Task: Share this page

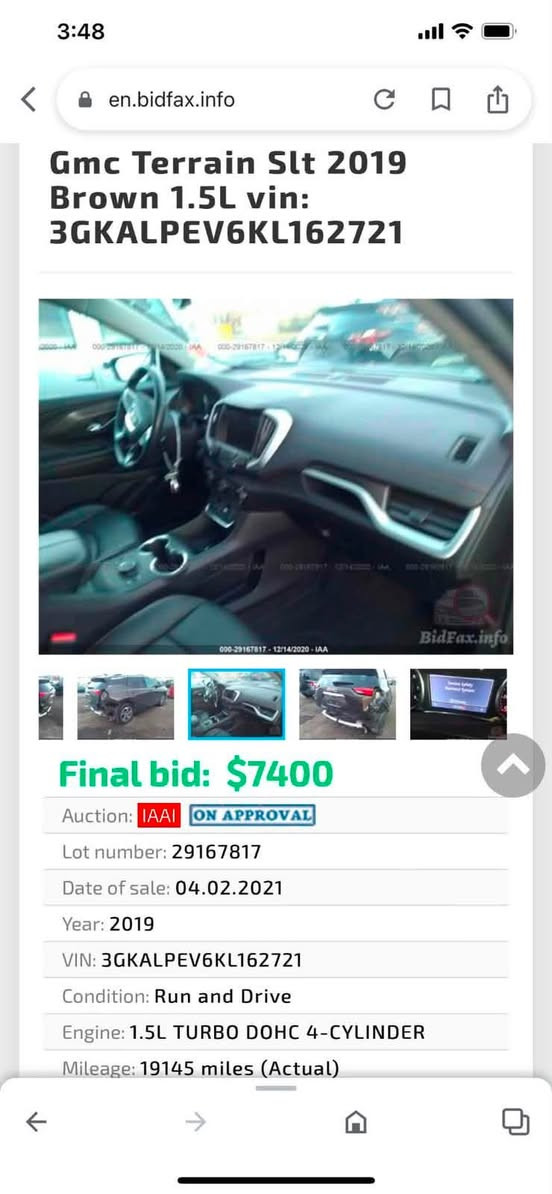Action: tap(497, 99)
